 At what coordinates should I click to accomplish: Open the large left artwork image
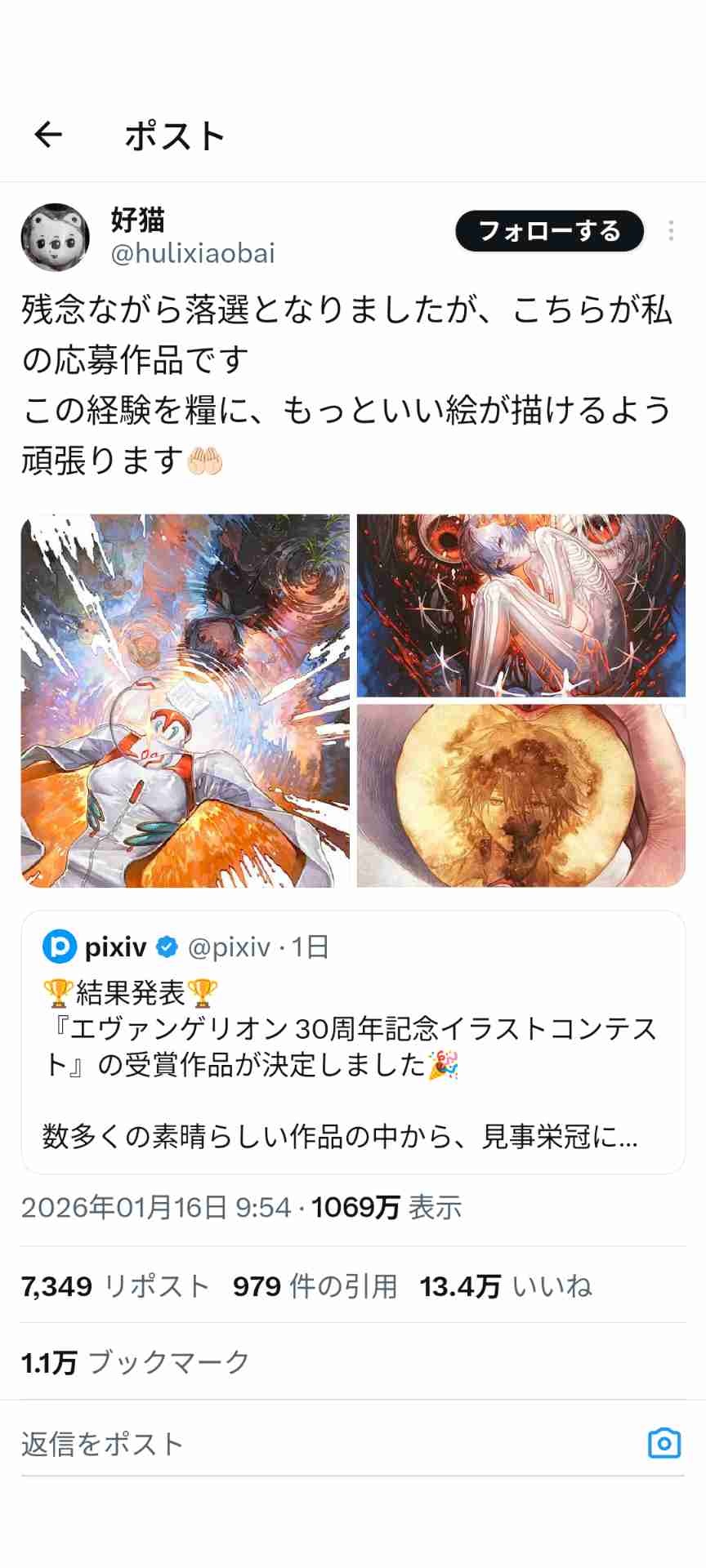click(x=185, y=700)
